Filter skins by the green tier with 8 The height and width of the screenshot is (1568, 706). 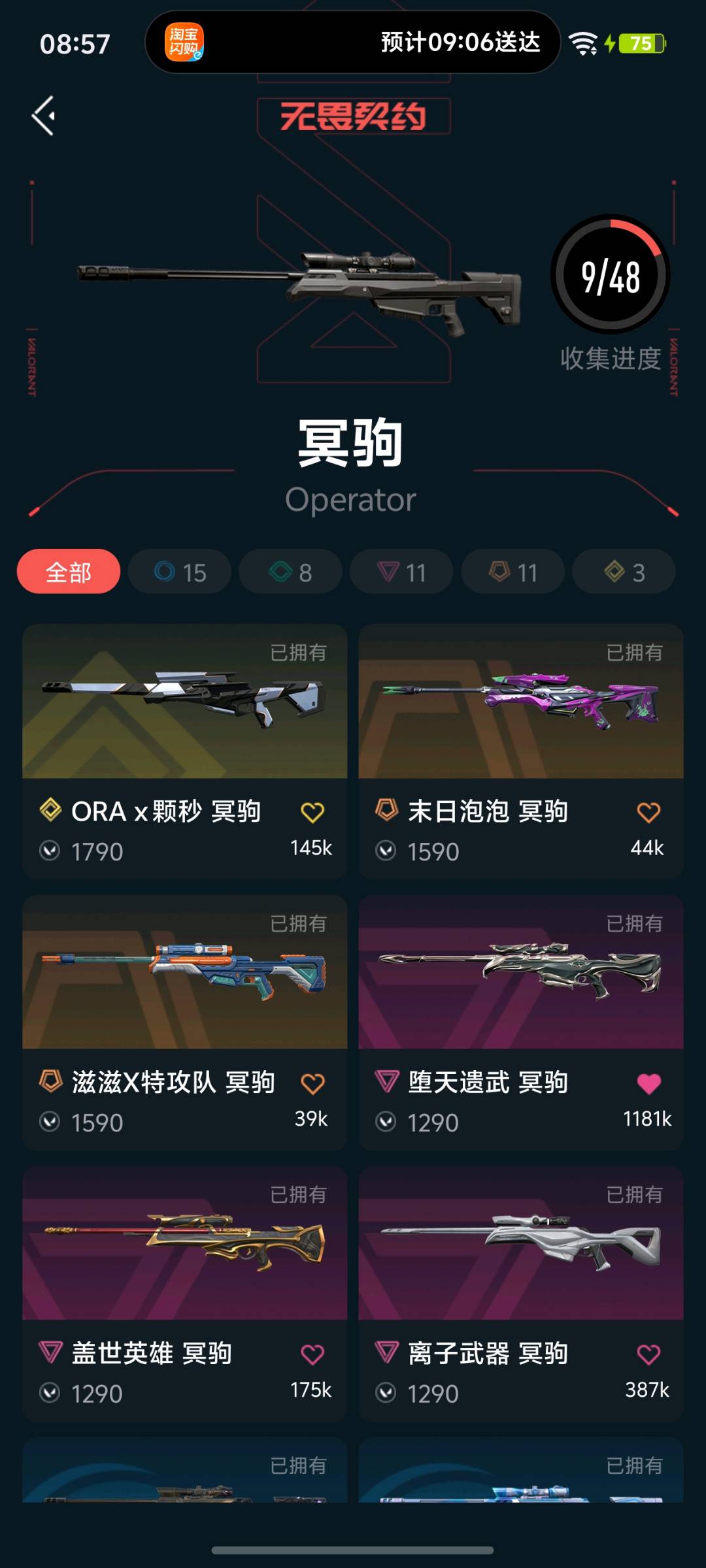(x=290, y=572)
